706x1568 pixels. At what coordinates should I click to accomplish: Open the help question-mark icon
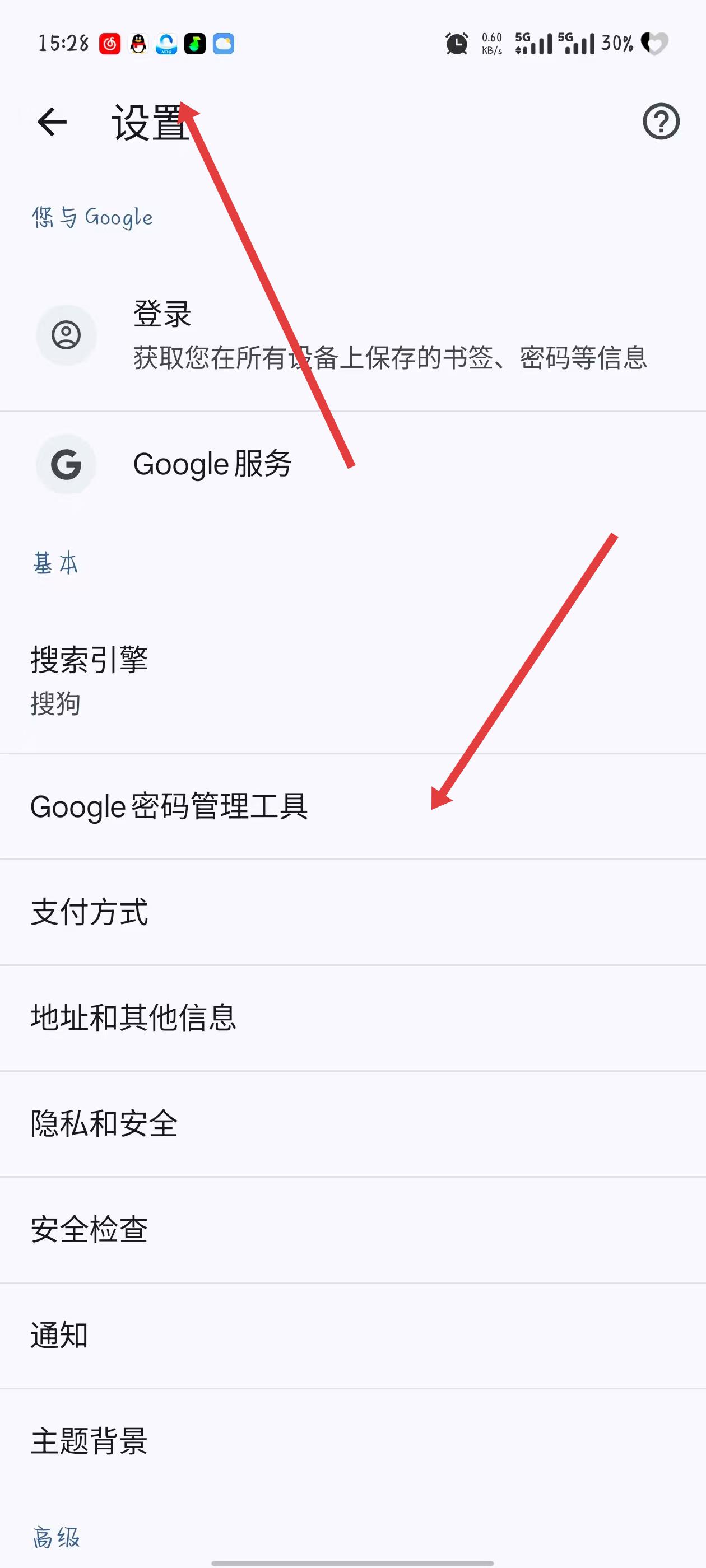[661, 122]
